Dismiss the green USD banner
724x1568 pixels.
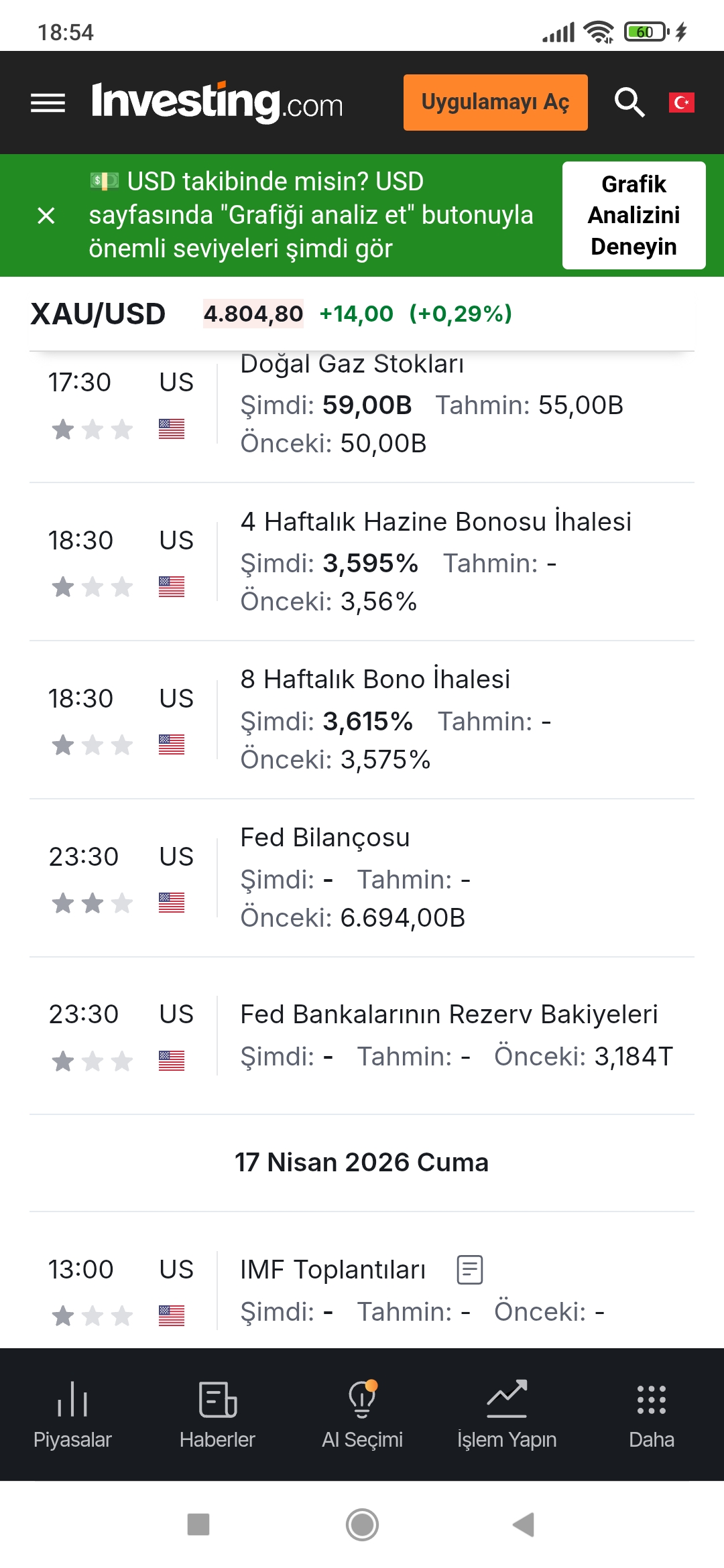pos(46,216)
